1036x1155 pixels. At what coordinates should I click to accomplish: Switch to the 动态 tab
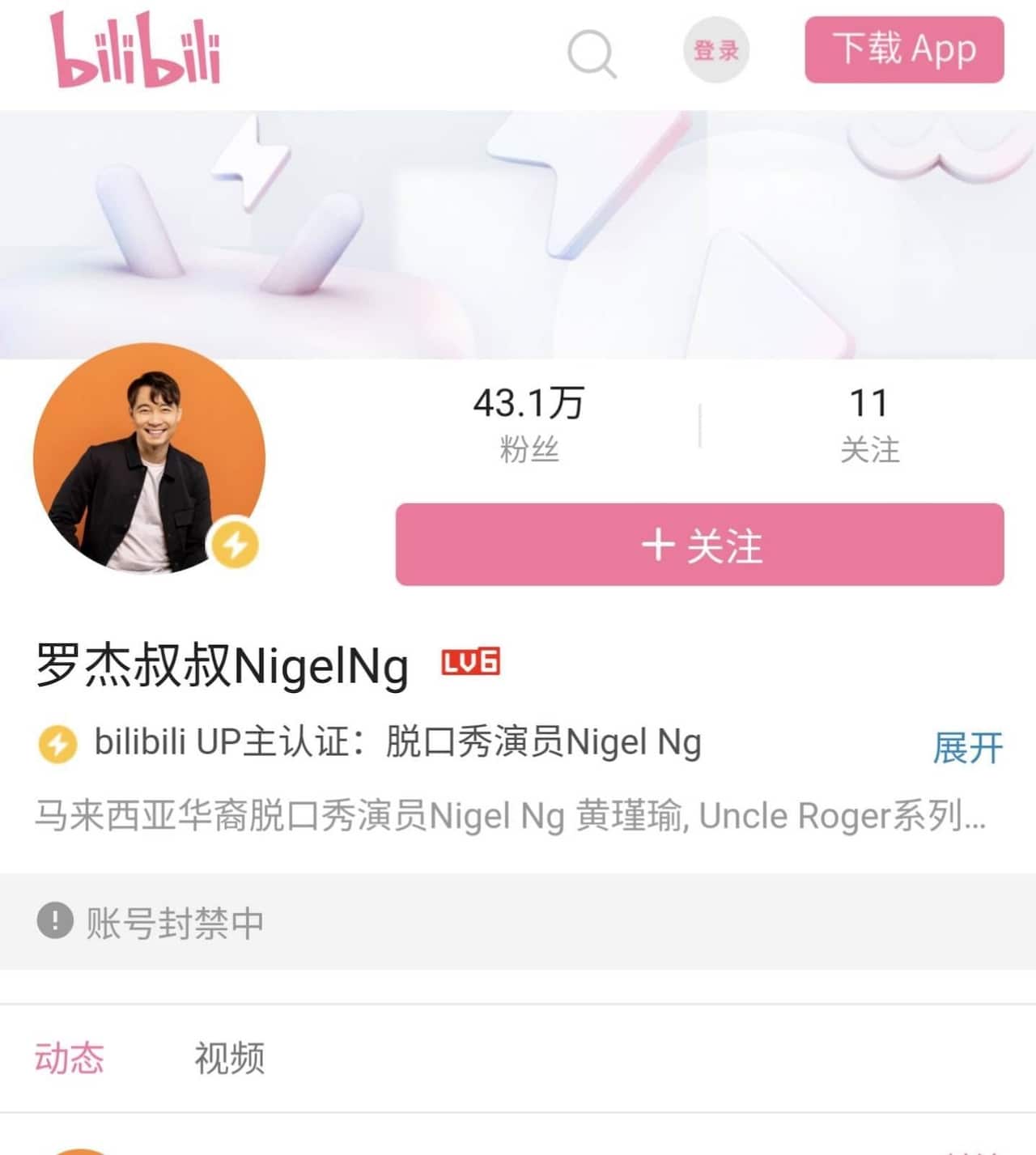(x=70, y=1058)
